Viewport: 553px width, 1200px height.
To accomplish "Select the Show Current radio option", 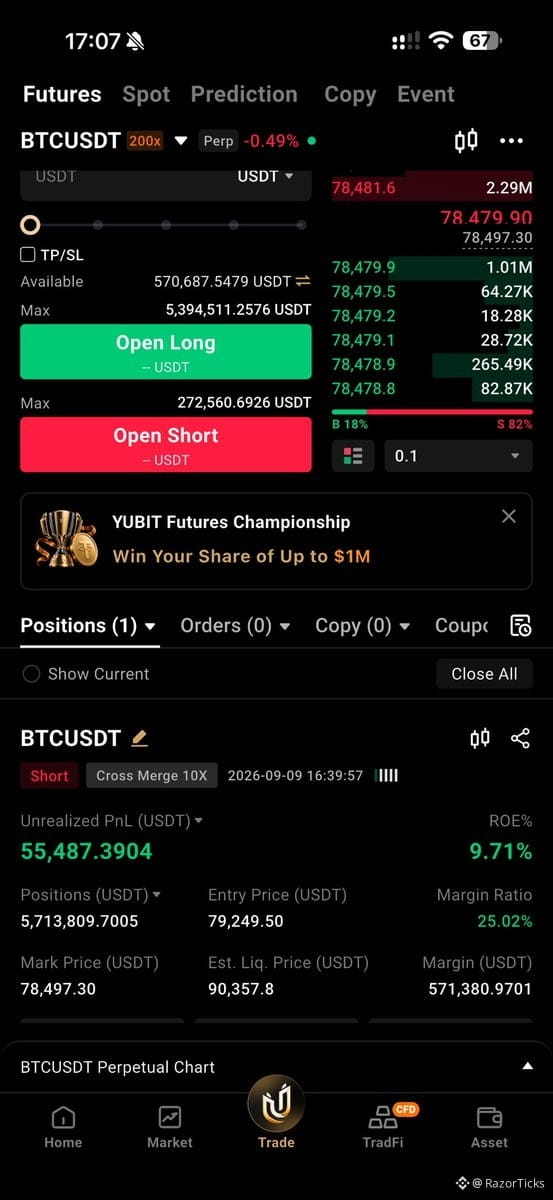I will [31, 674].
